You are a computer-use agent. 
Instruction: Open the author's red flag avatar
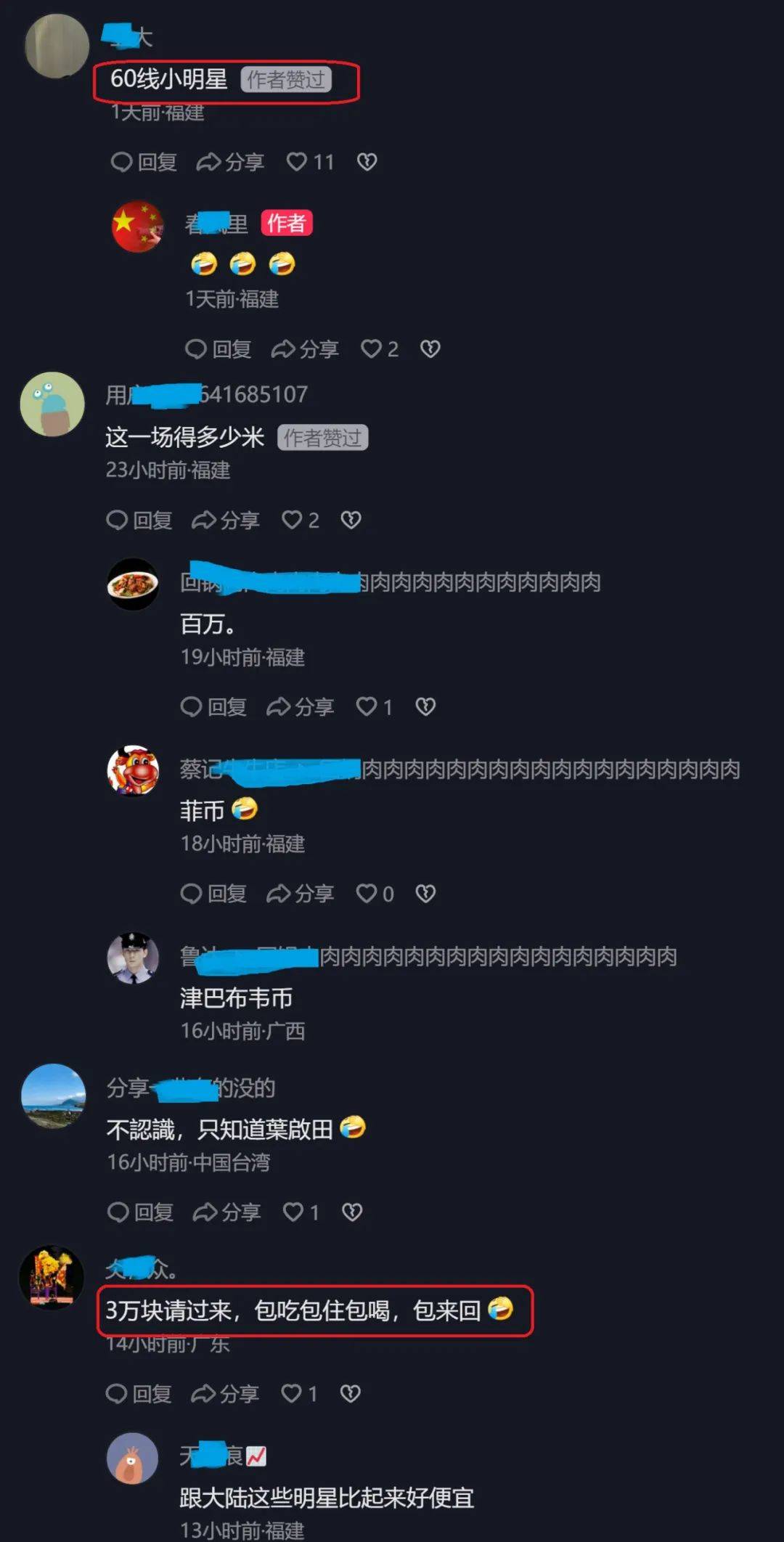click(x=138, y=227)
